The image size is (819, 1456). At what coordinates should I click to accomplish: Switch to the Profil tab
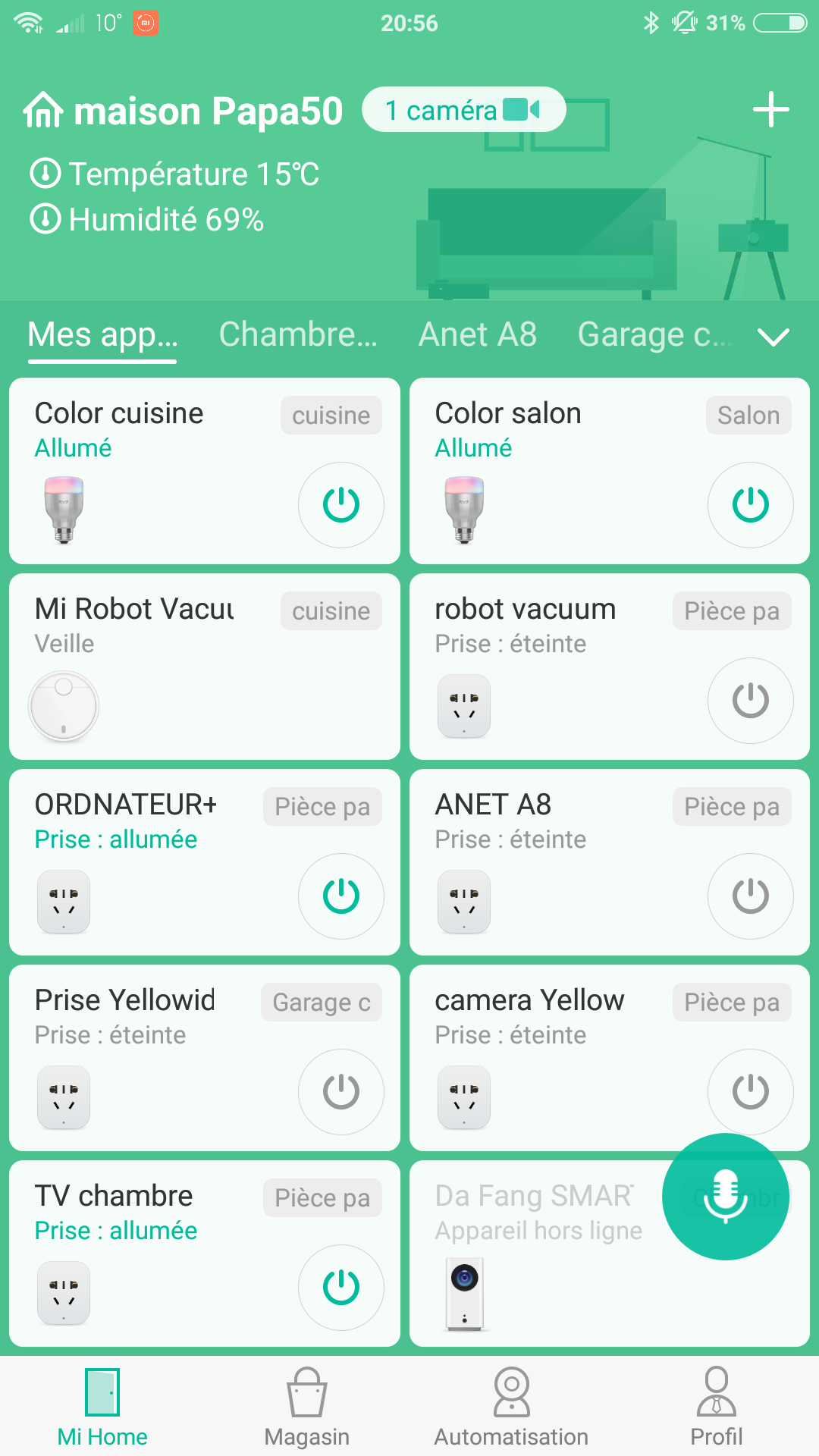[716, 1407]
